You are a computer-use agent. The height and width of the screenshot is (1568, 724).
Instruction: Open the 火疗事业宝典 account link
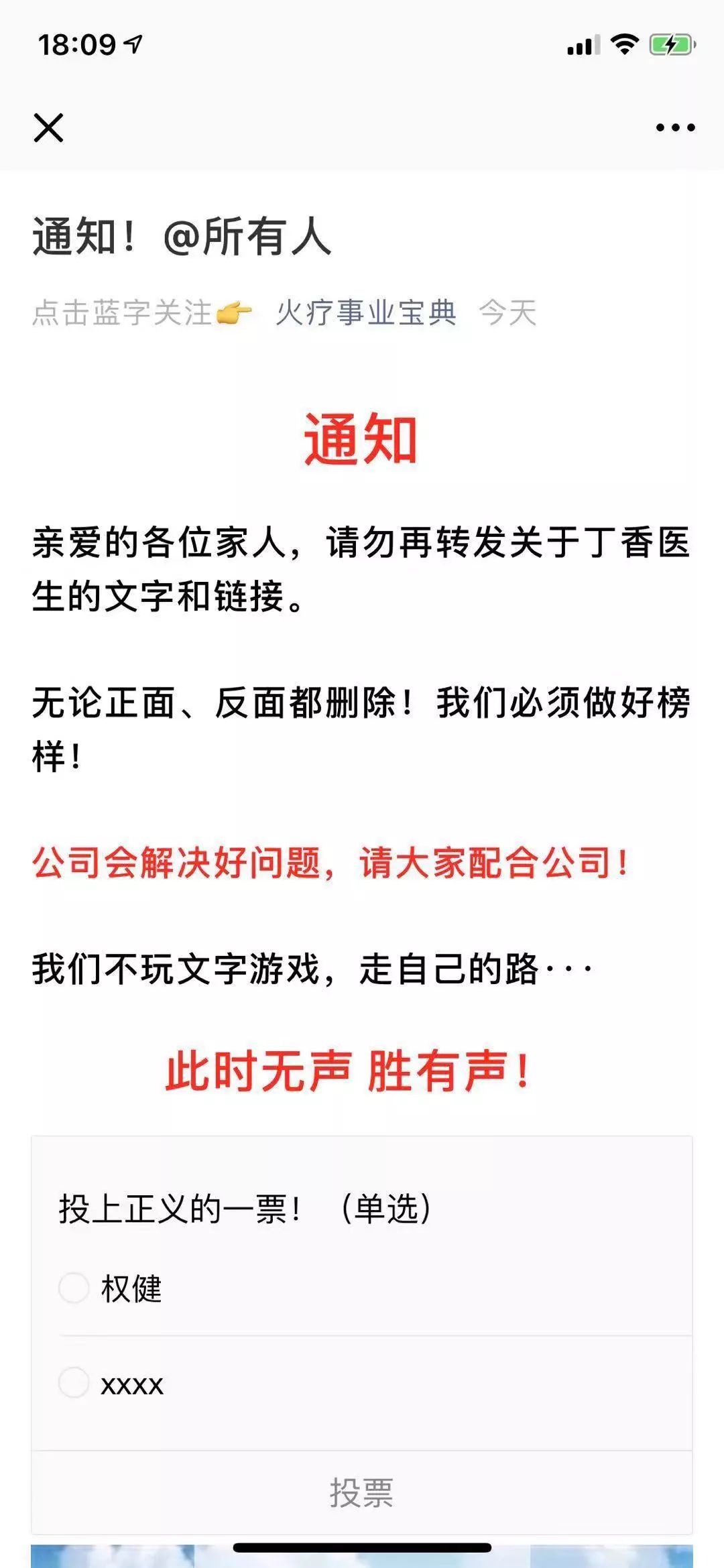click(x=366, y=312)
